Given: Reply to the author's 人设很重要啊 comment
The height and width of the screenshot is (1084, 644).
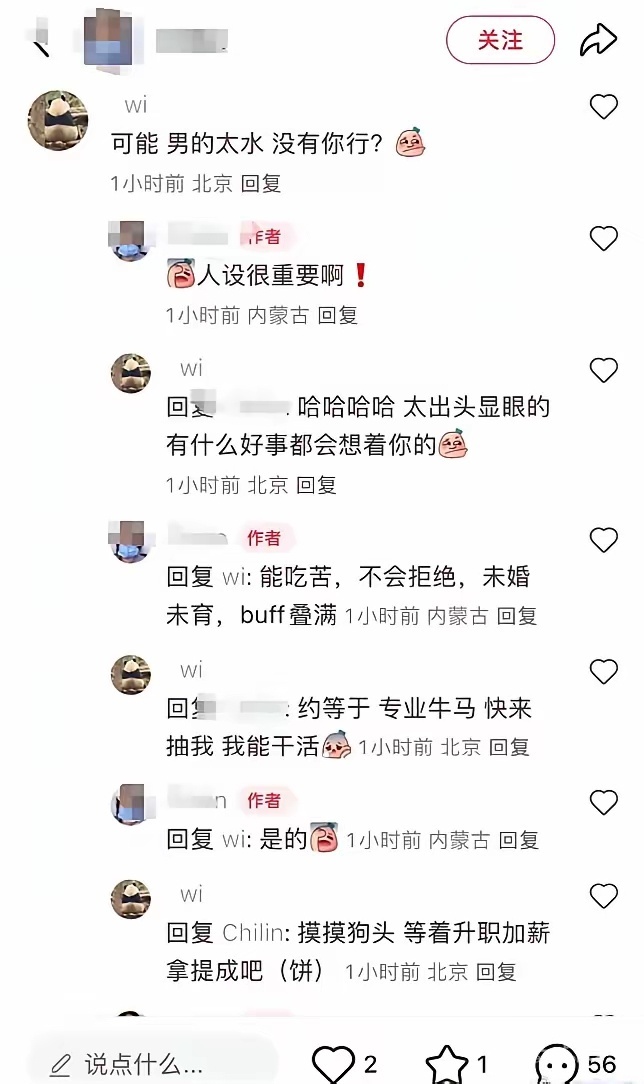Looking at the screenshot, I should click(337, 315).
